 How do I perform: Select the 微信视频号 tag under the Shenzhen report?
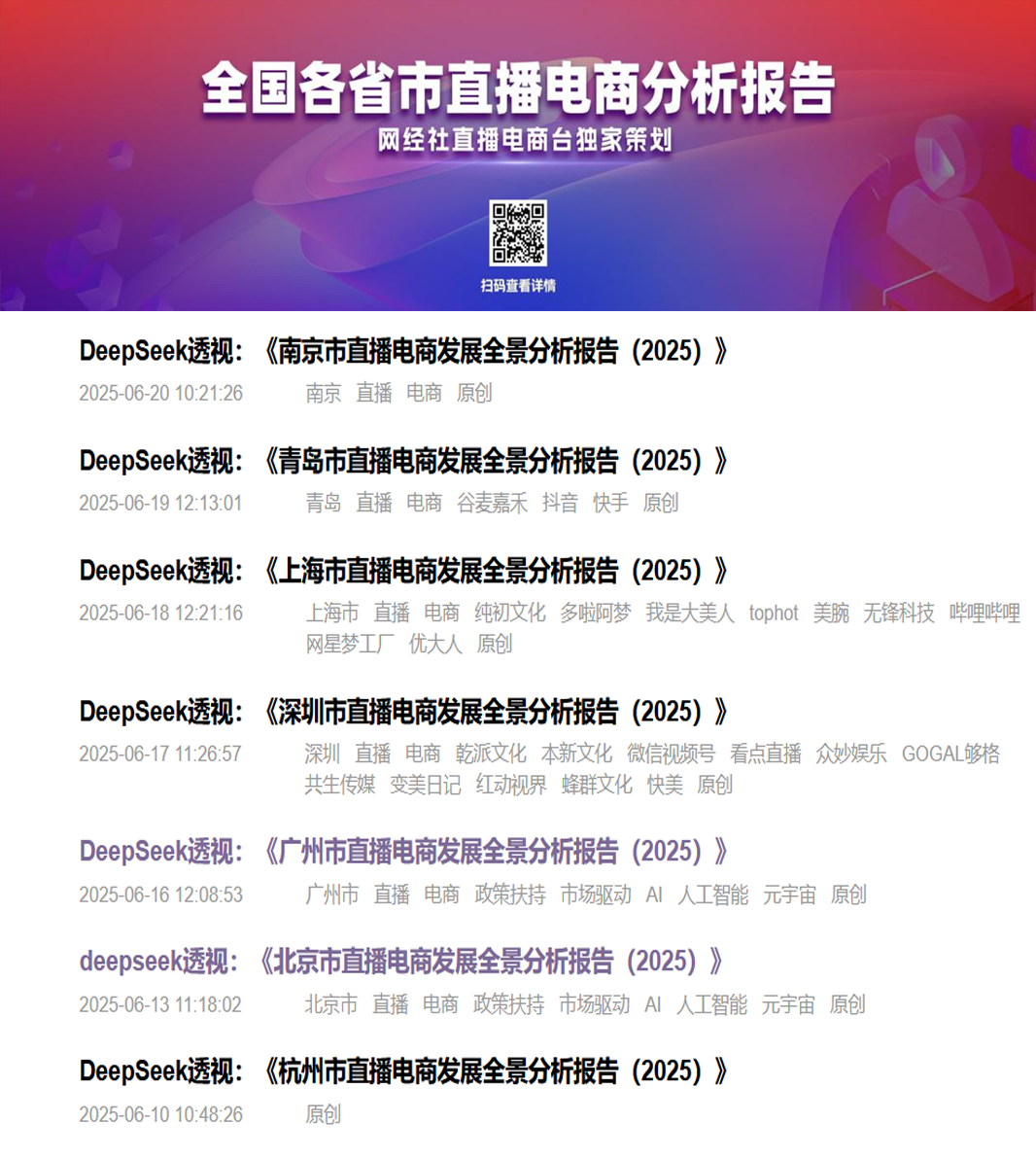(671, 754)
